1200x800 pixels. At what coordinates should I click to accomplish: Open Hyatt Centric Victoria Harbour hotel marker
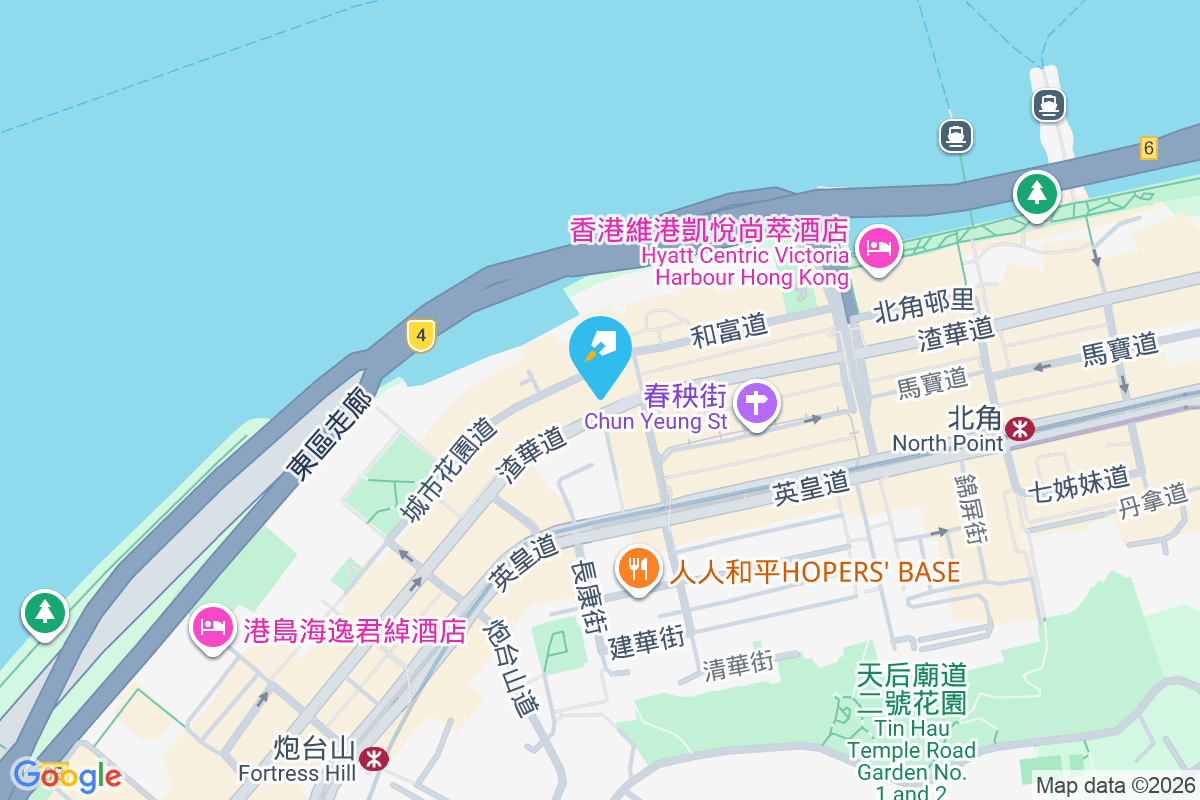[x=879, y=245]
